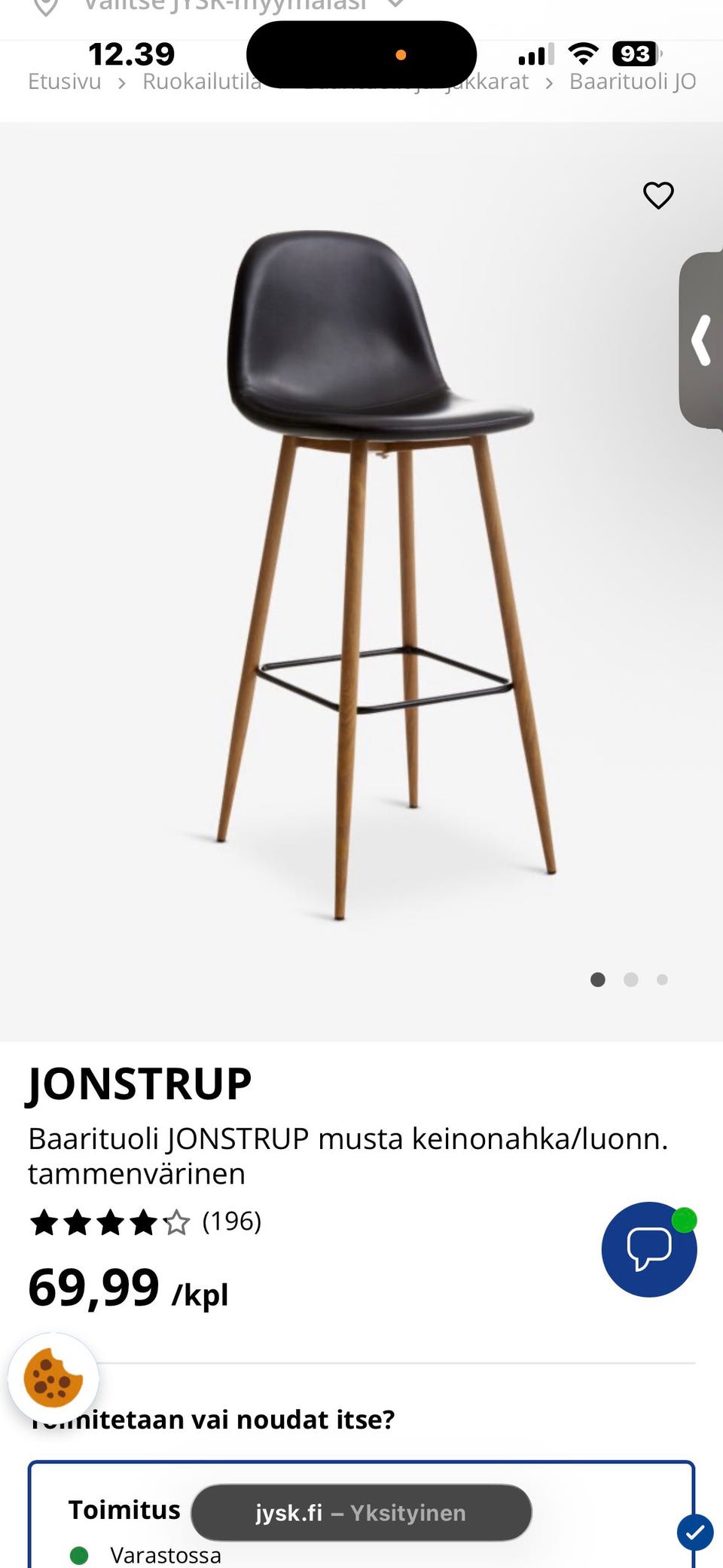
Task: Open cookie settings
Action: click(x=53, y=1378)
